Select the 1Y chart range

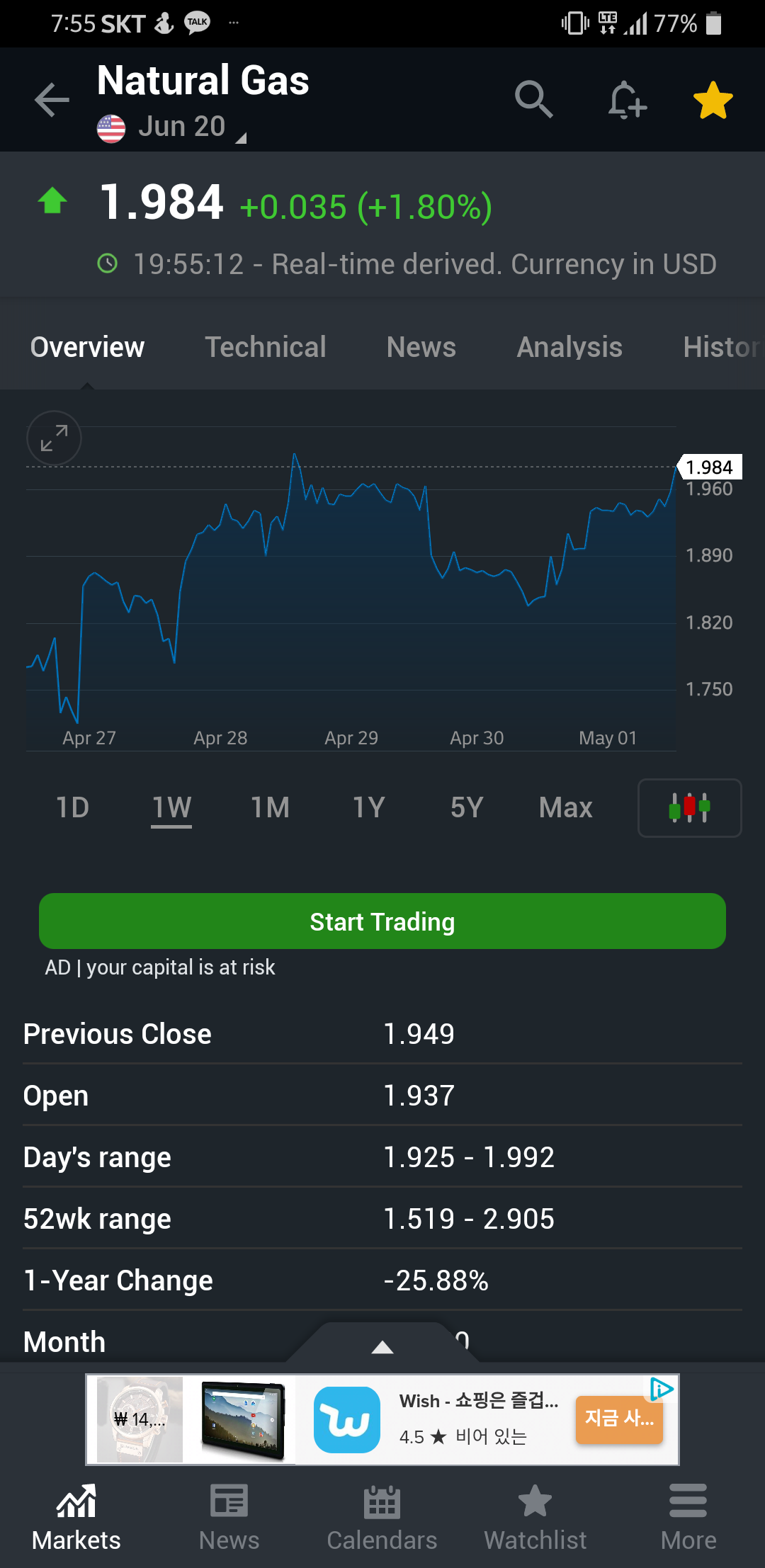coord(368,807)
